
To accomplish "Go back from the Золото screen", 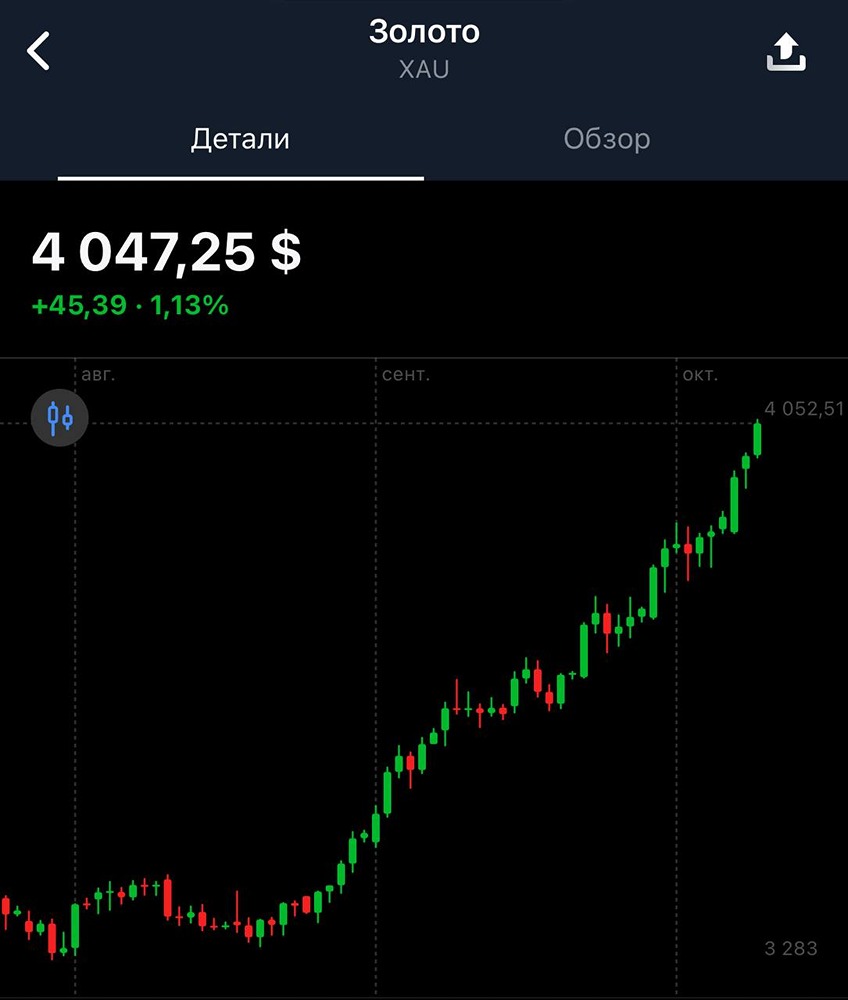I will click(39, 51).
